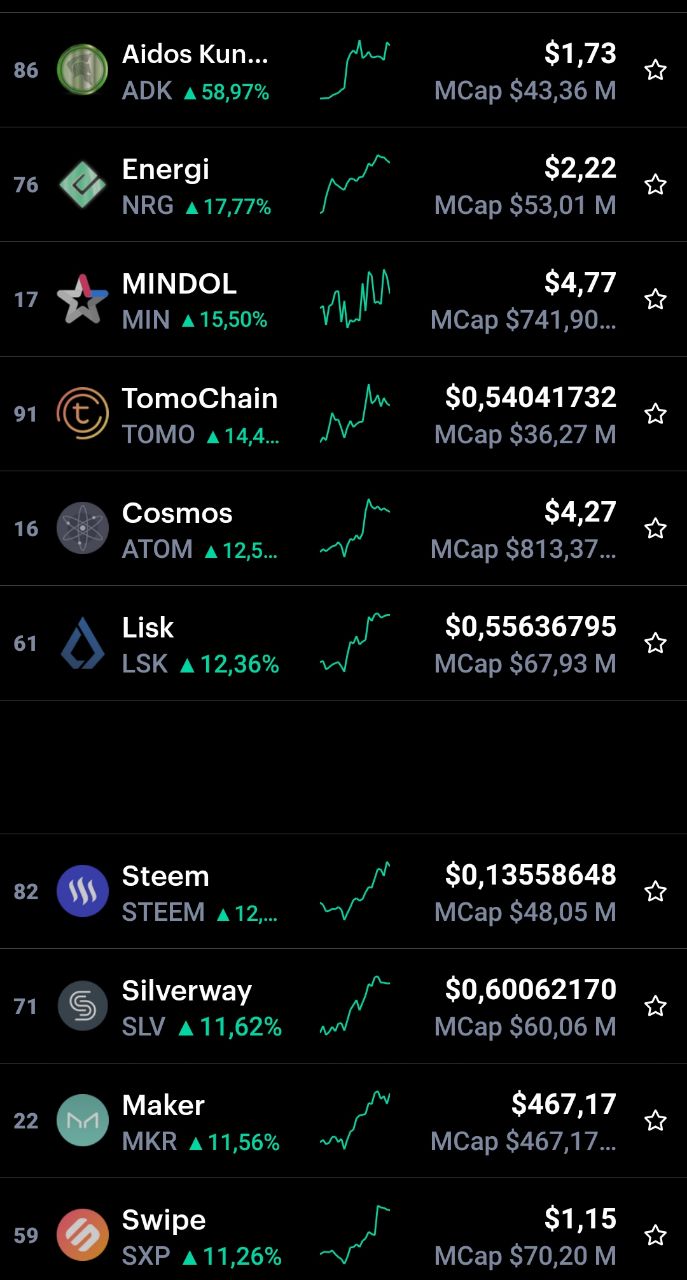Viewport: 687px width, 1280px height.
Task: Open the Swipe SXP coin row
Action: 343,1229
